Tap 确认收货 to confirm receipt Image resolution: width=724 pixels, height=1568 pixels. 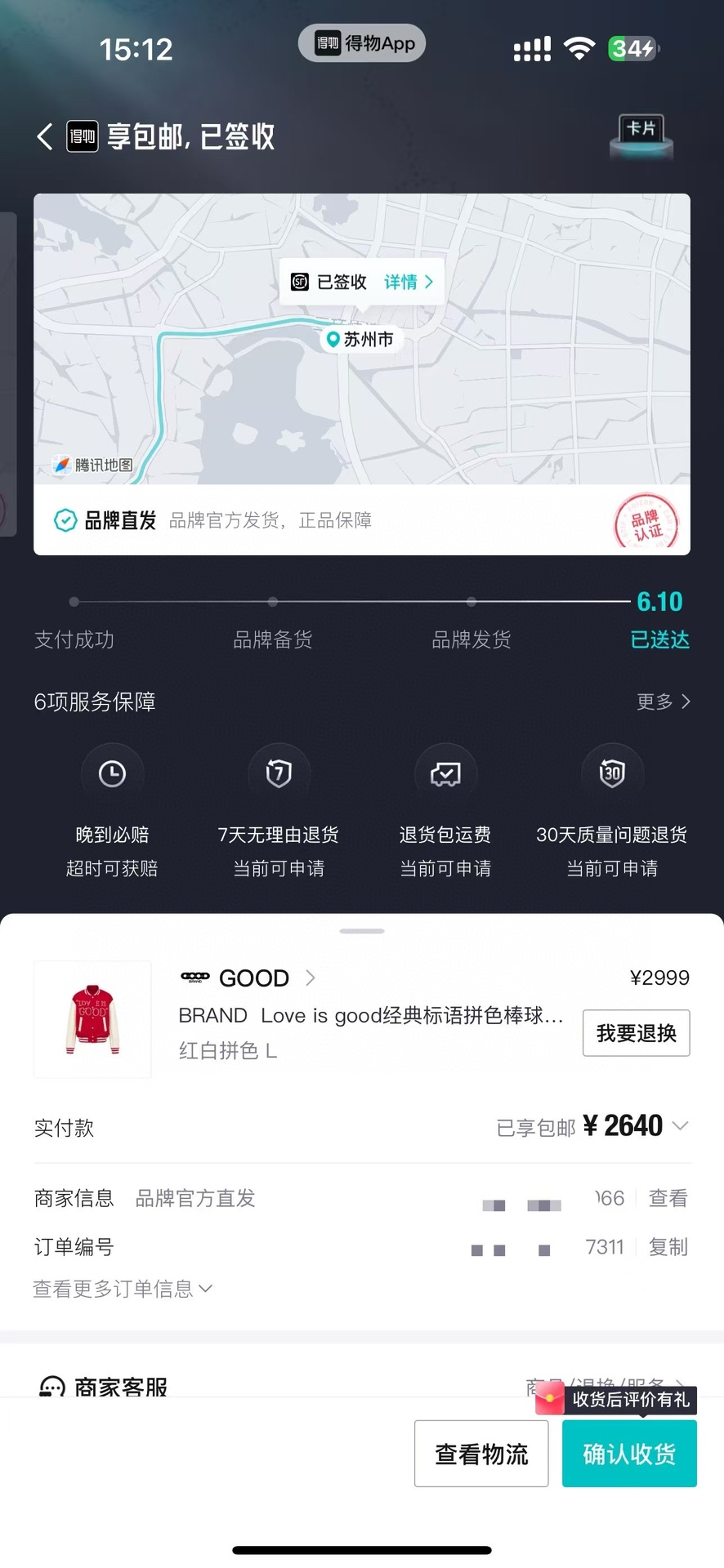click(629, 1454)
